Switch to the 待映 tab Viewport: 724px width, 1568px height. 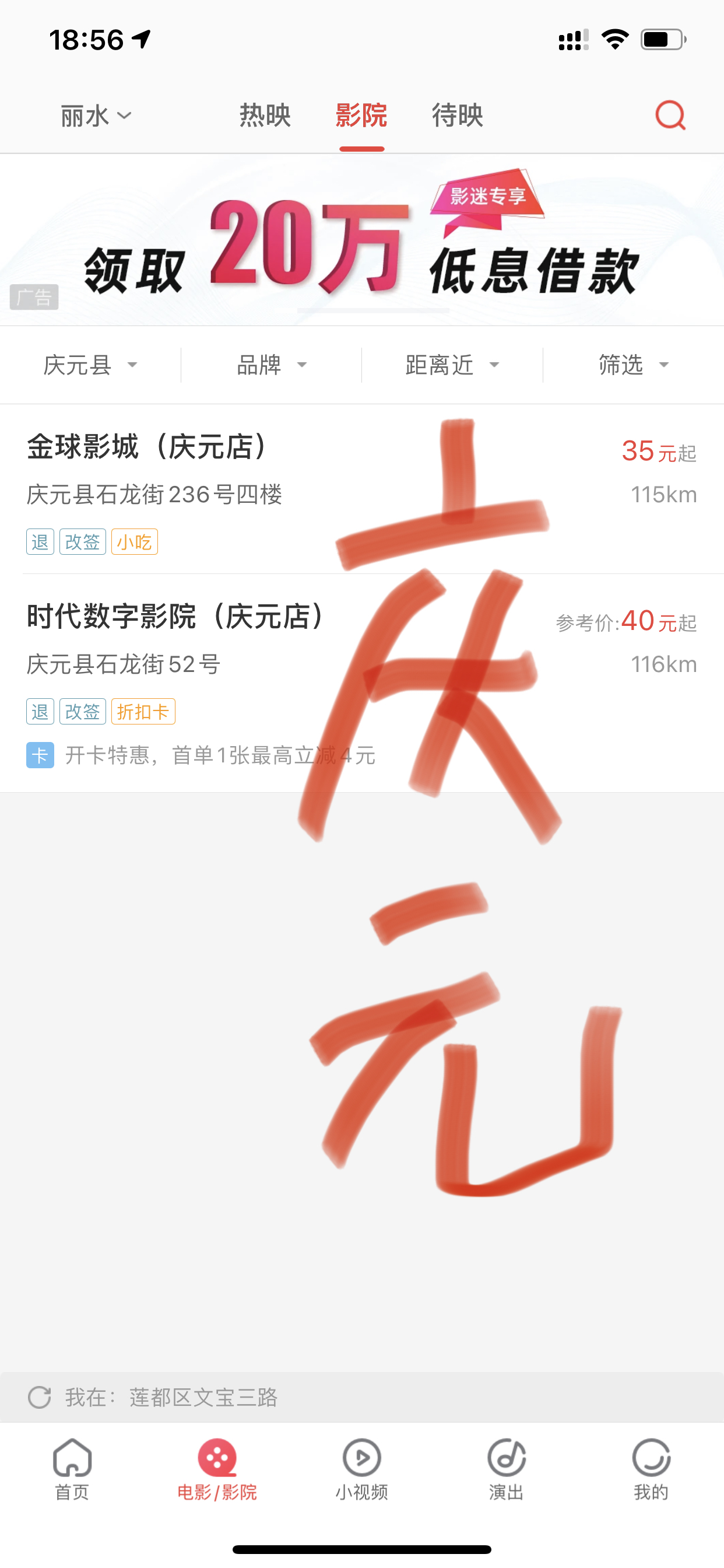(x=458, y=116)
